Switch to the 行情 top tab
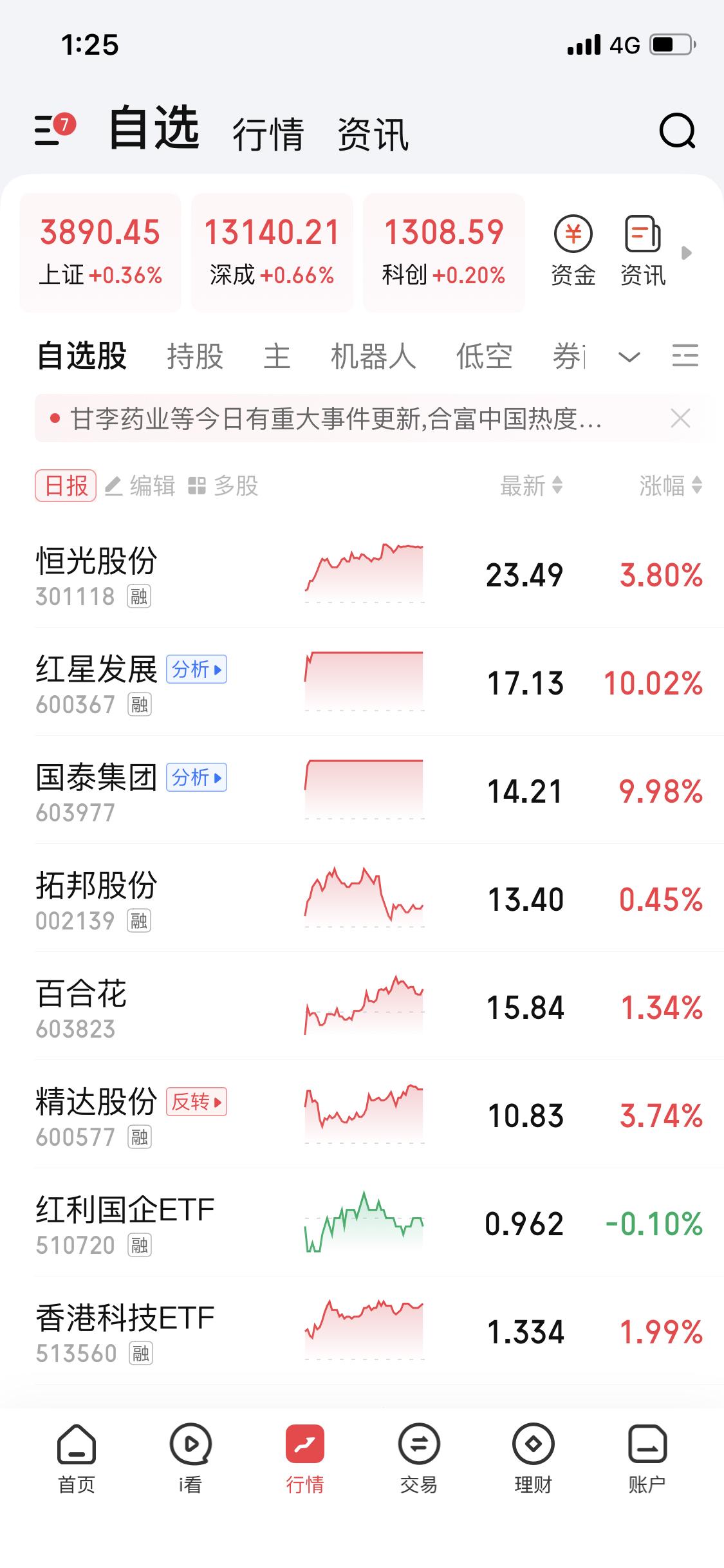The image size is (724, 1568). tap(268, 134)
